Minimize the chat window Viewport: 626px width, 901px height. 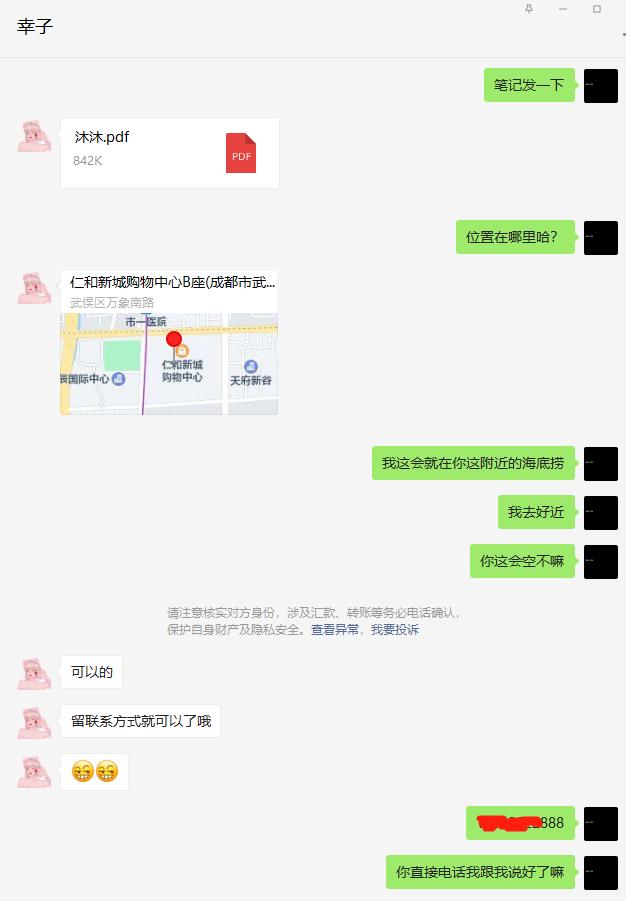pyautogui.click(x=563, y=9)
